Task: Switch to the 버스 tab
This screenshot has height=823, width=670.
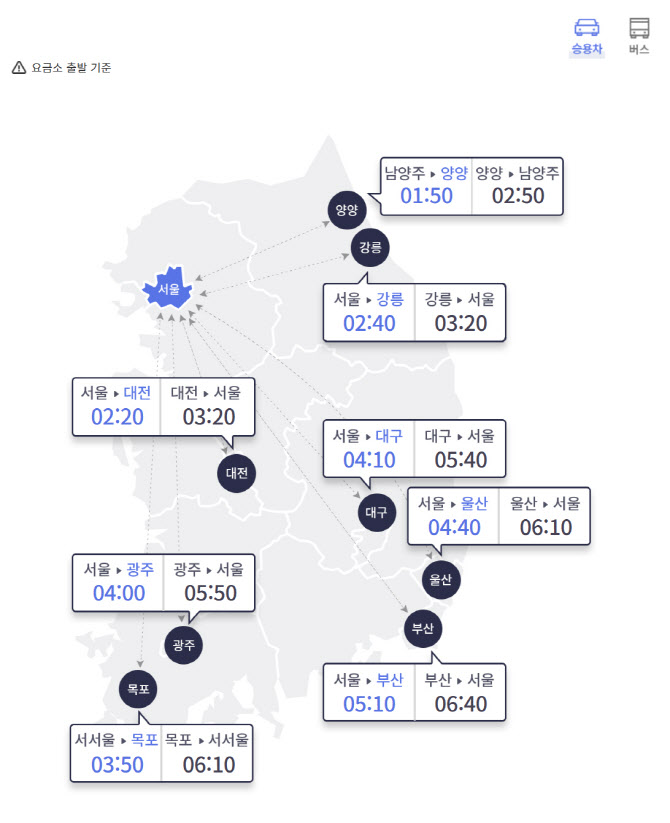Action: pyautogui.click(x=639, y=36)
